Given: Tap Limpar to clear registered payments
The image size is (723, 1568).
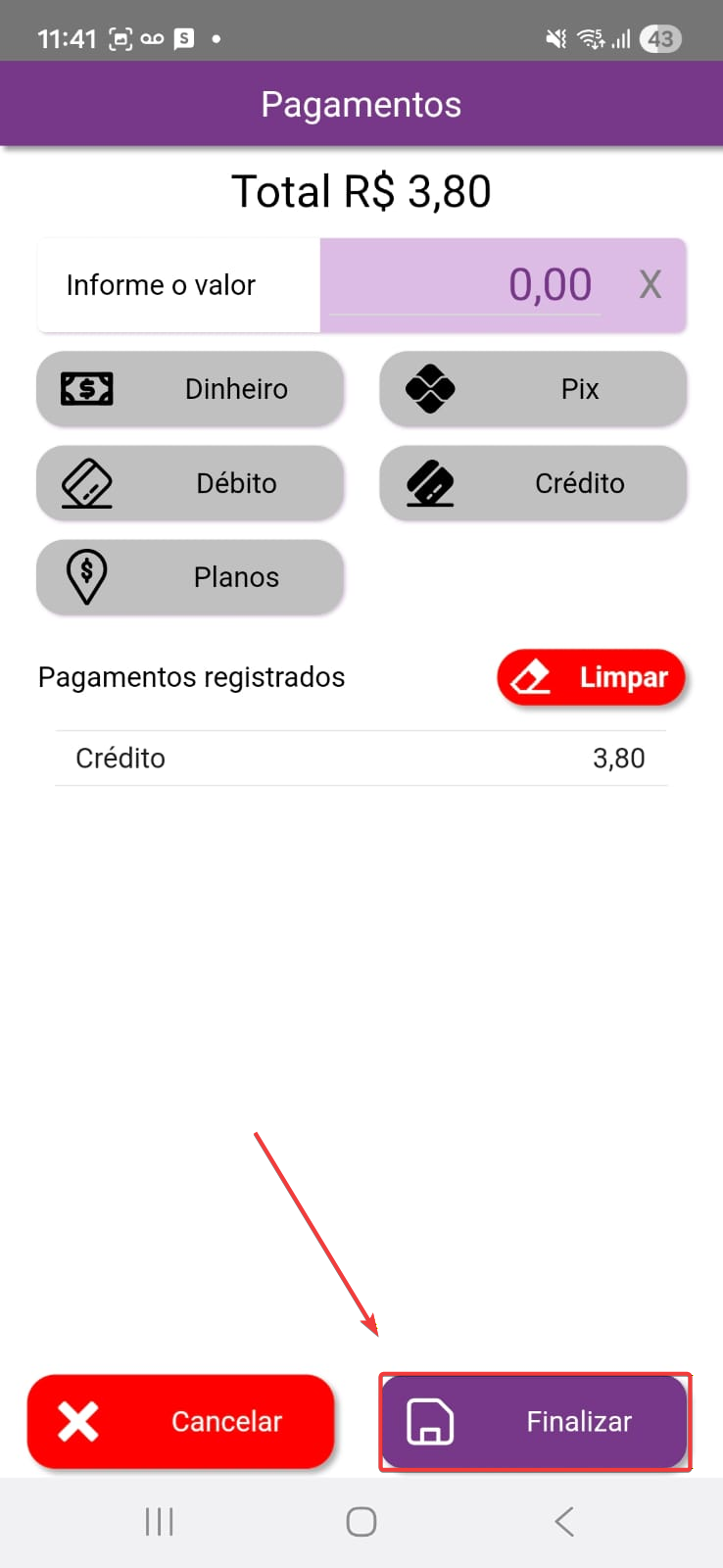Looking at the screenshot, I should 591,677.
